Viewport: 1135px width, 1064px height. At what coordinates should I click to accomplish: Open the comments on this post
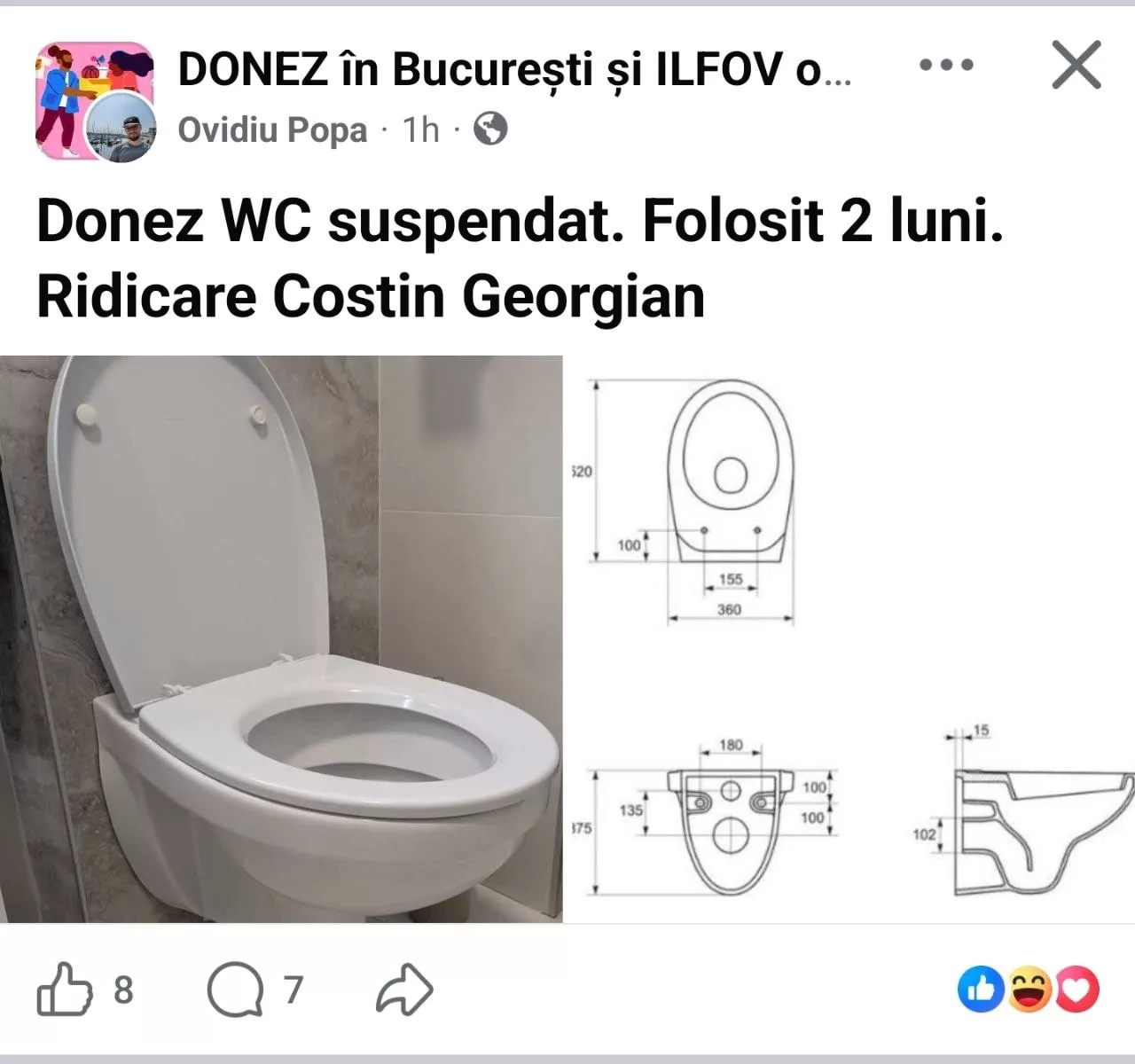tap(235, 989)
